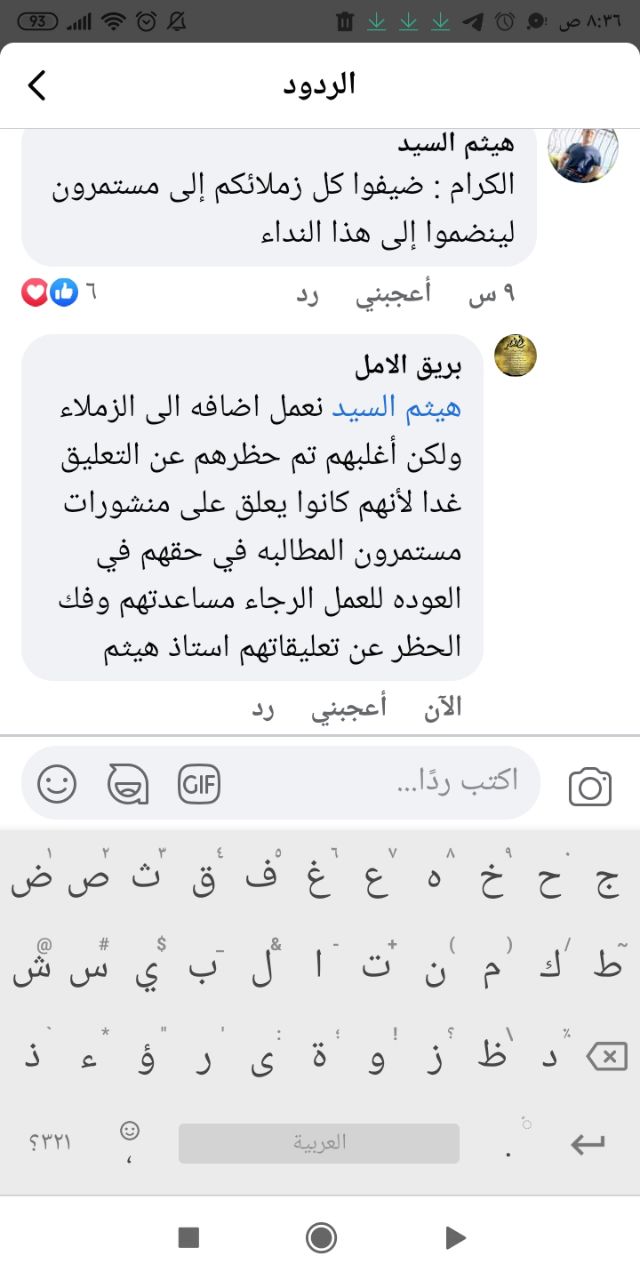Switch keyboard to numbers with ؟٣٢١ key
640x1280 pixels.
pos(50,1143)
